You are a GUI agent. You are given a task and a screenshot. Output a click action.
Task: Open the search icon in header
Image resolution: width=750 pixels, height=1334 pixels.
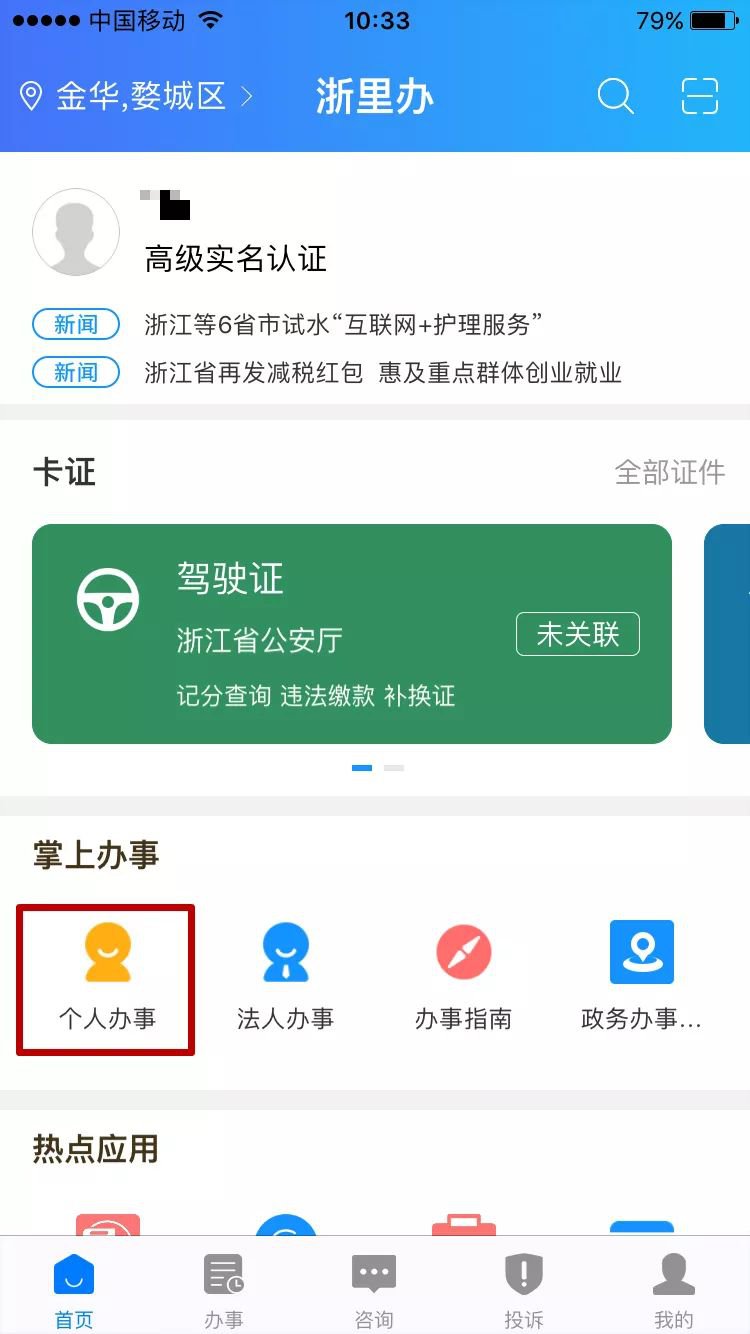pos(615,97)
